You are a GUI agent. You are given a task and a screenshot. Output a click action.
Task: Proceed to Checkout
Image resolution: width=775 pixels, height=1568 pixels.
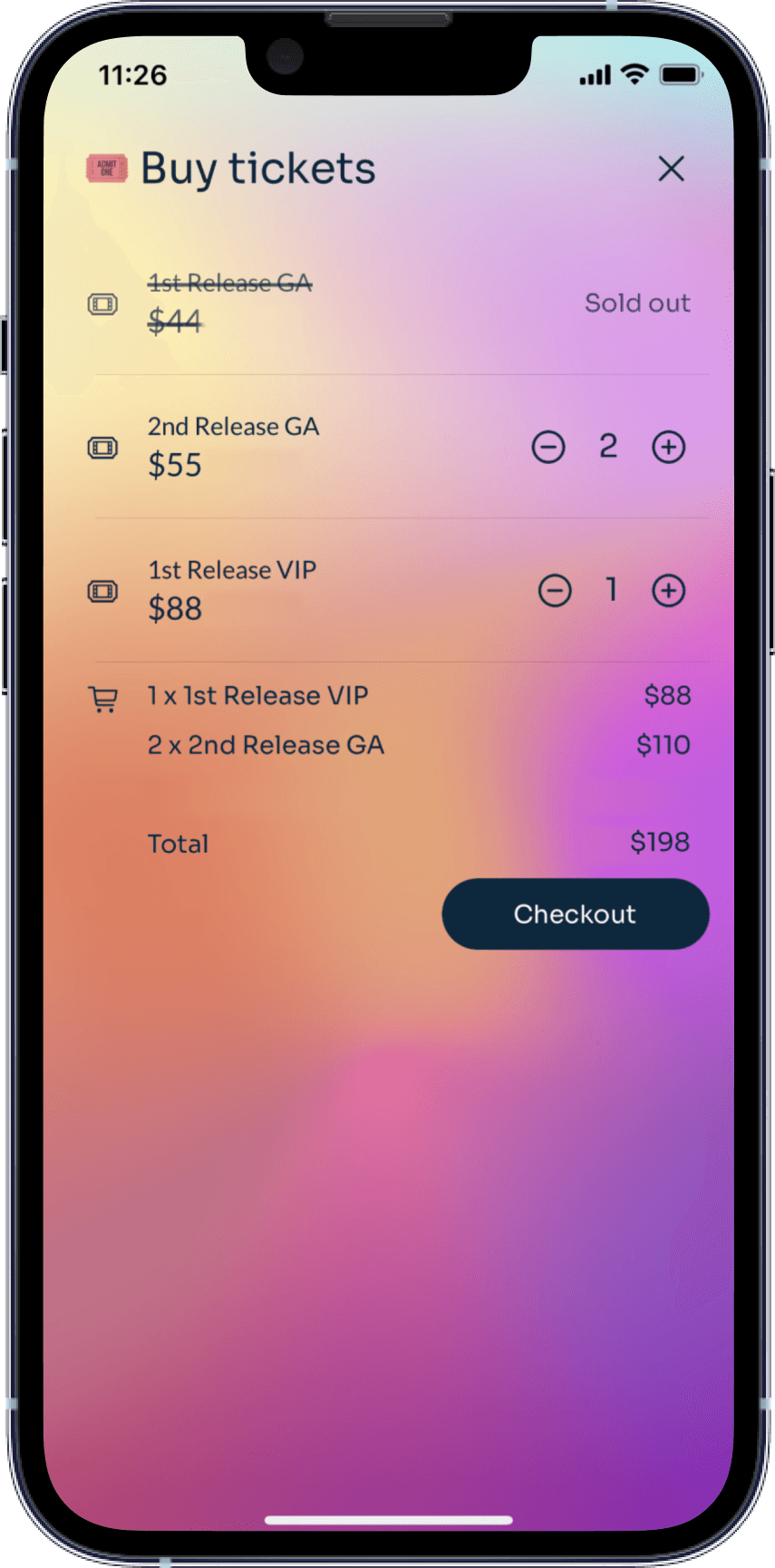575,914
